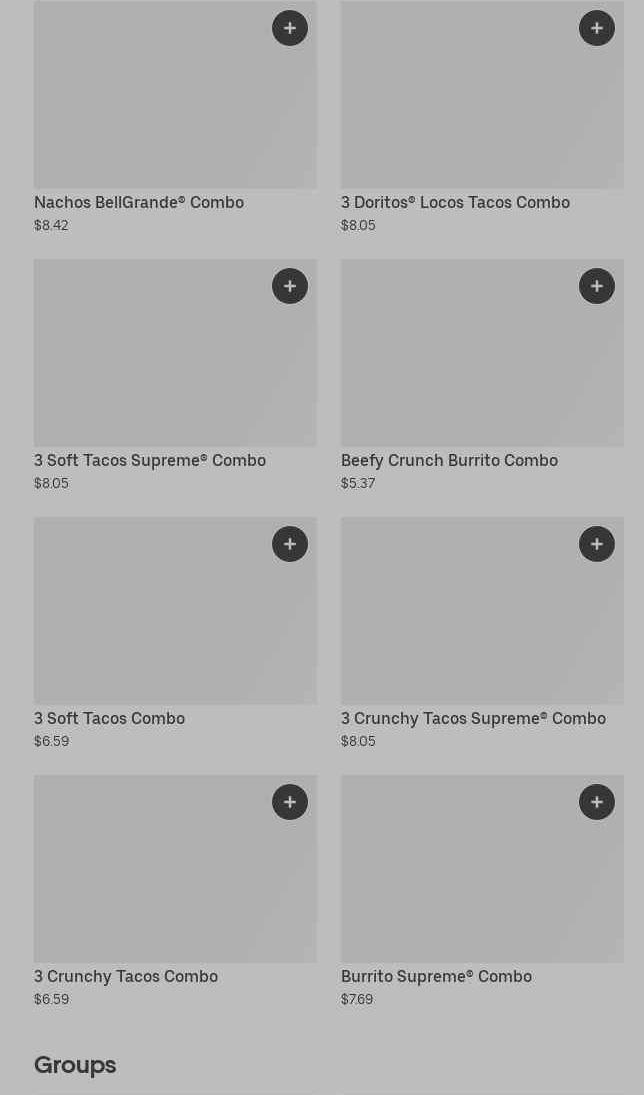The image size is (644, 1095).
Task: Add Nachos BellGrande Combo with plus button
Action: pos(290,28)
